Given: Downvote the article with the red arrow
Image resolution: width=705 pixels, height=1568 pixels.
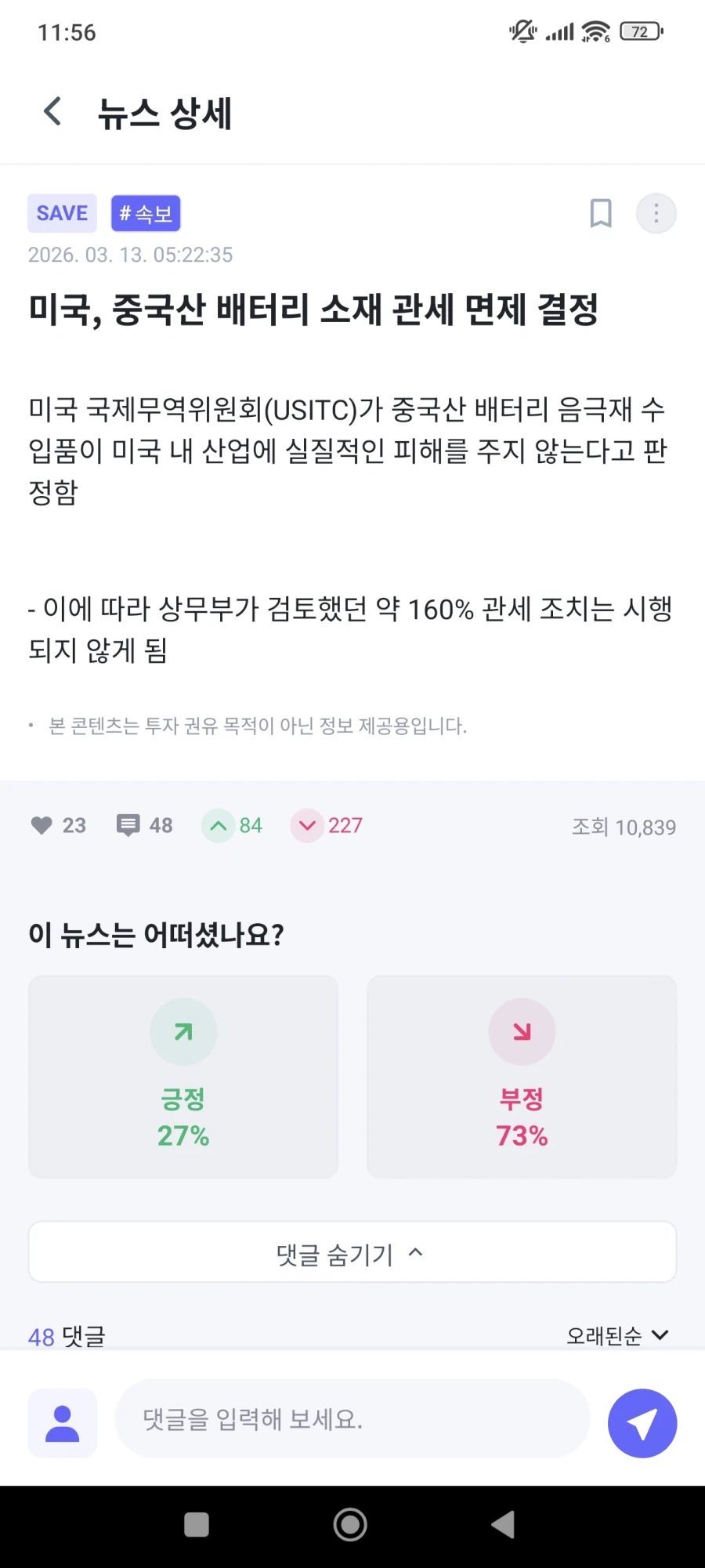Looking at the screenshot, I should [x=307, y=825].
